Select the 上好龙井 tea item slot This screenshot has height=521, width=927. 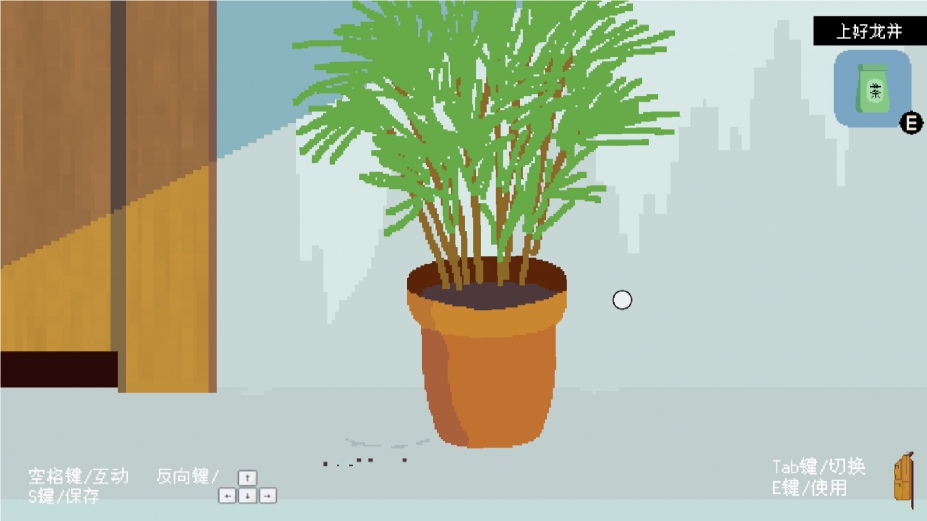[x=872, y=89]
